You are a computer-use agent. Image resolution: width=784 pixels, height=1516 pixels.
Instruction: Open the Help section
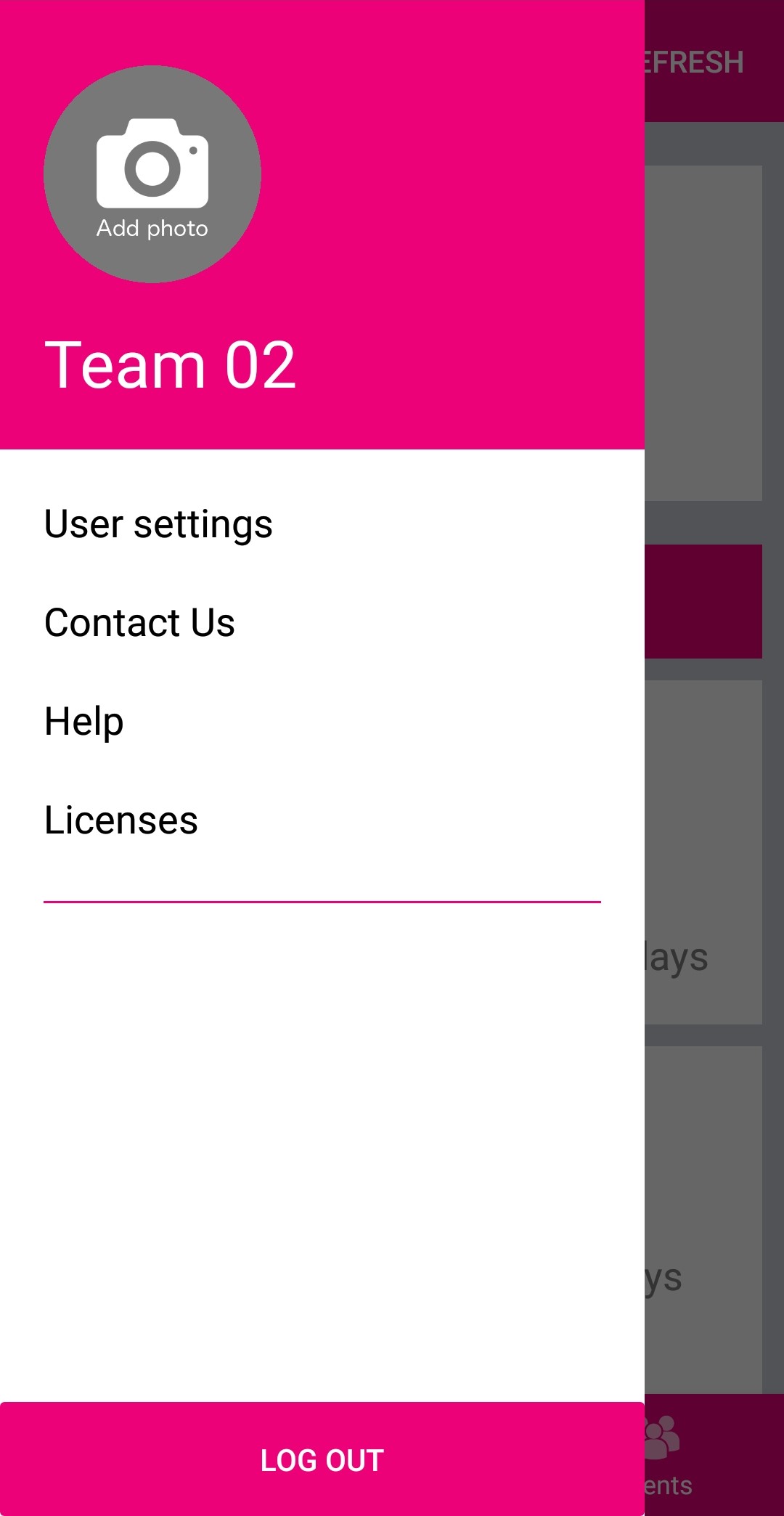[x=84, y=722]
